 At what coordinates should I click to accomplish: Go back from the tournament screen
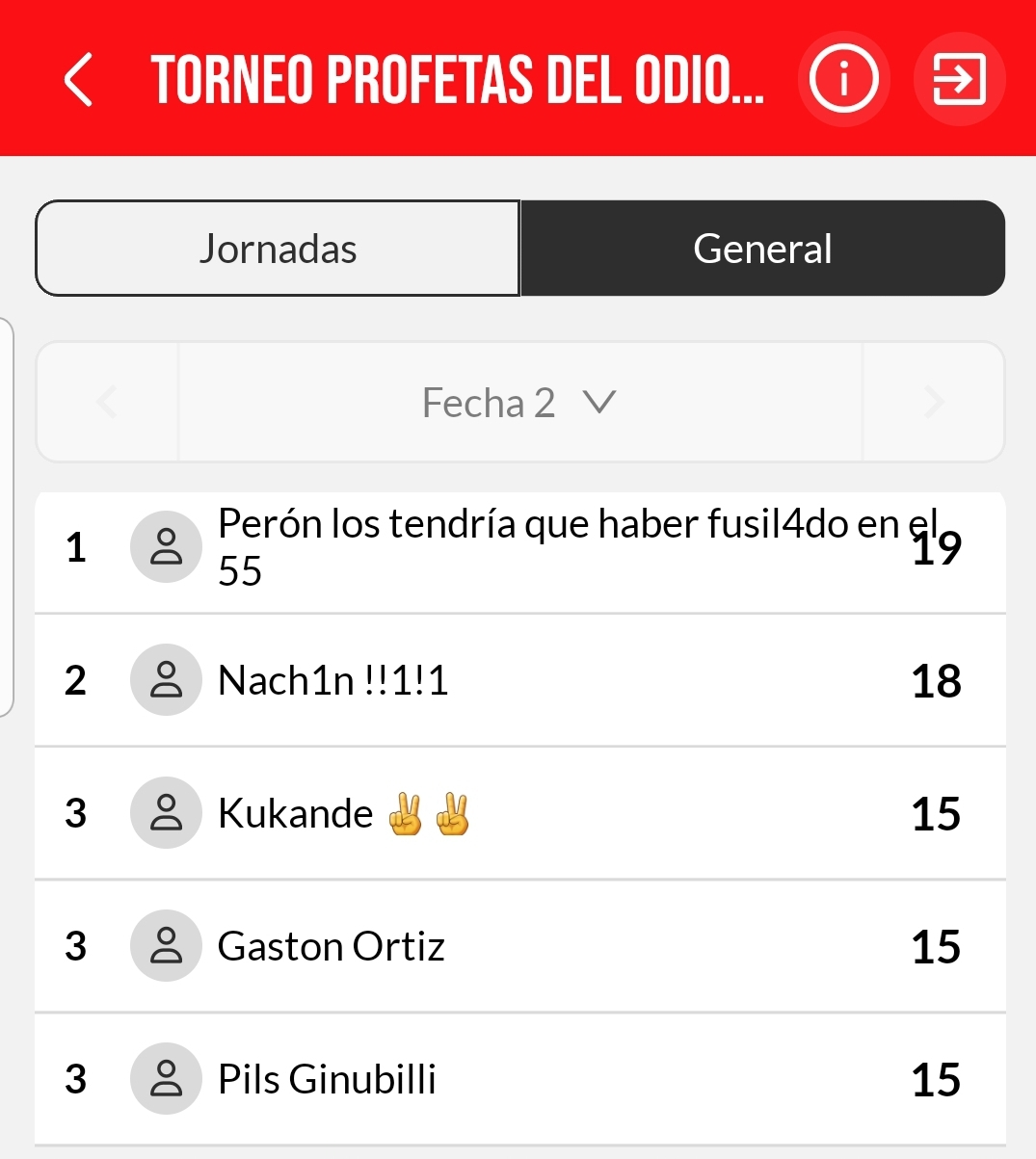(x=79, y=79)
